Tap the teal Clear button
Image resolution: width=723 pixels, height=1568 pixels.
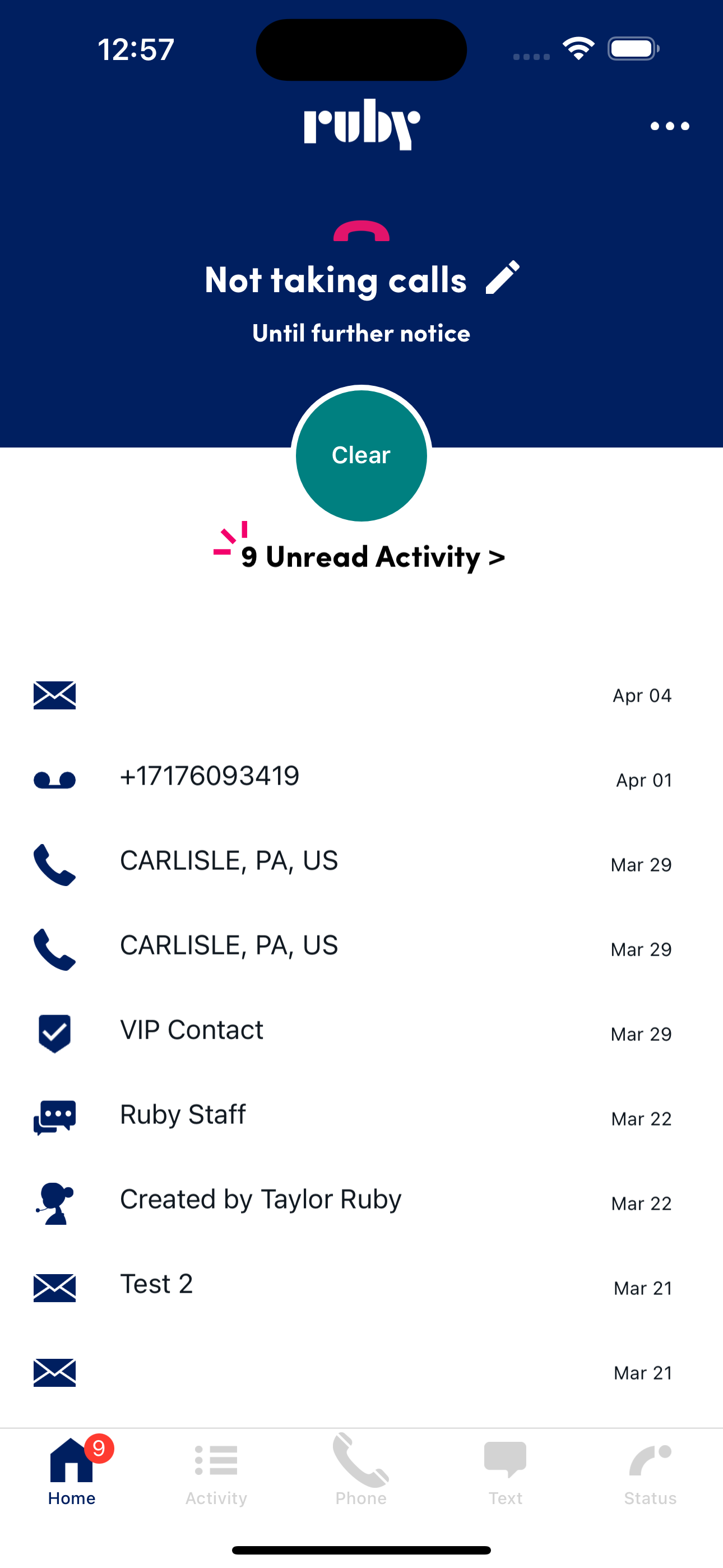[x=361, y=455]
